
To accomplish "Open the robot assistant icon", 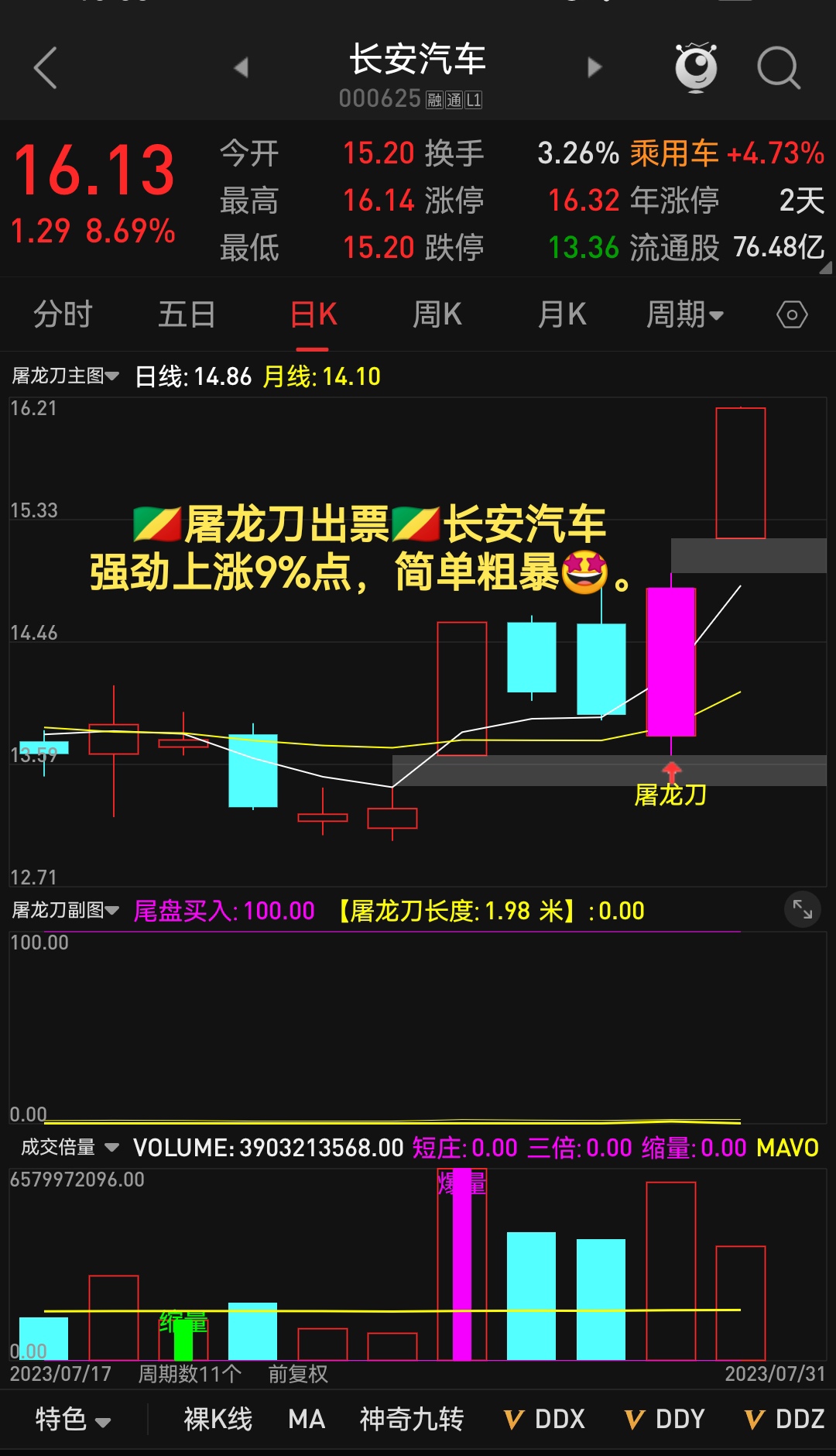I will pos(696,68).
